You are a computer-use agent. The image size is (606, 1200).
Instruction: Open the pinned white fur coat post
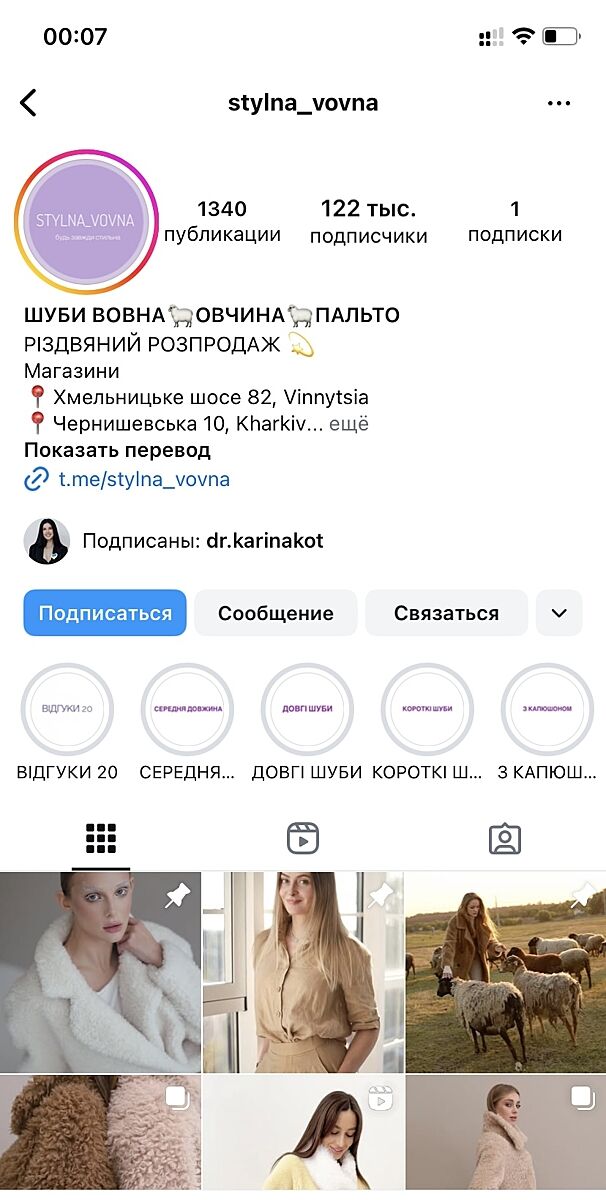pyautogui.click(x=100, y=972)
